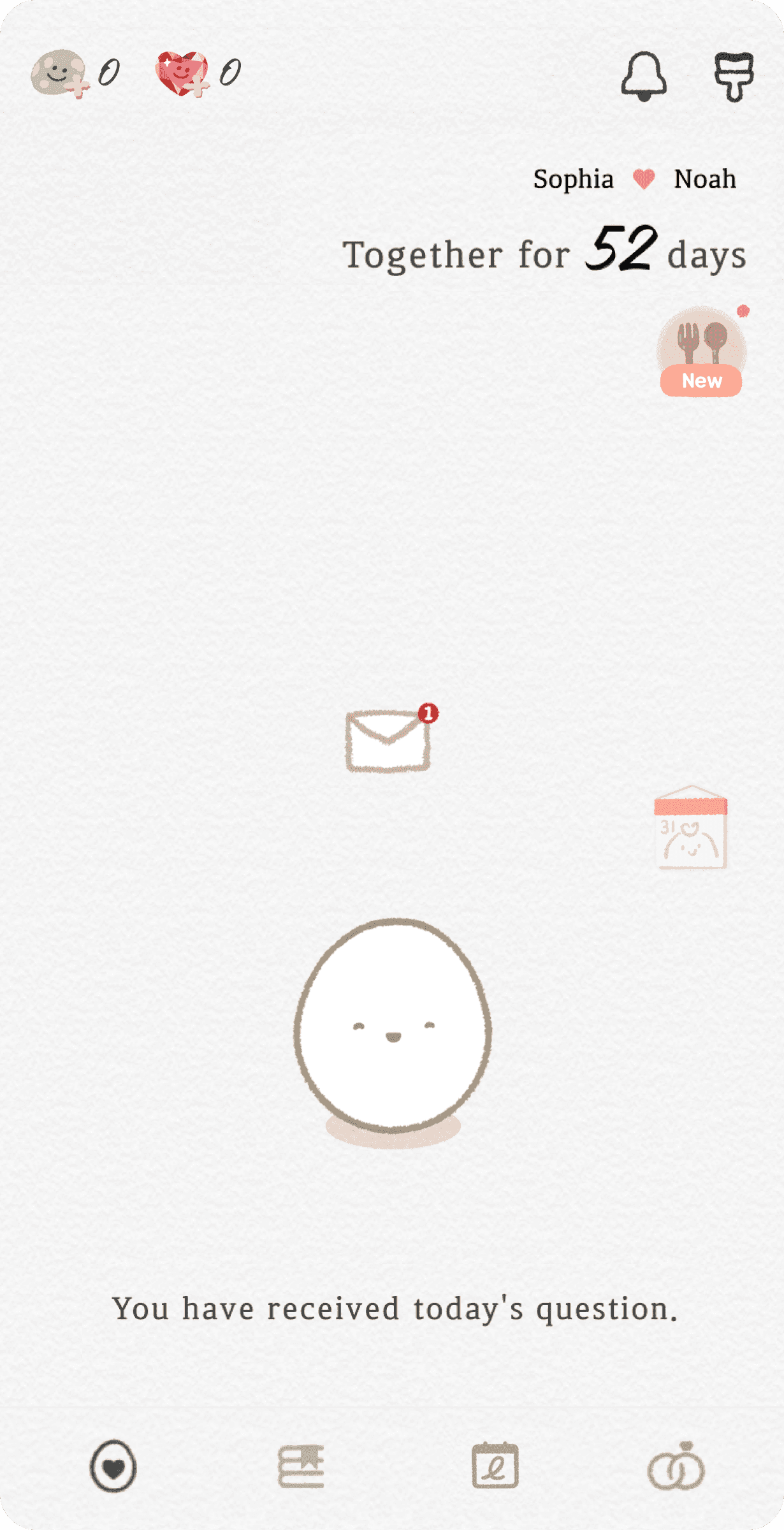Open the paint roller theme icon
Viewport: 784px width, 1530px height.
click(x=733, y=76)
